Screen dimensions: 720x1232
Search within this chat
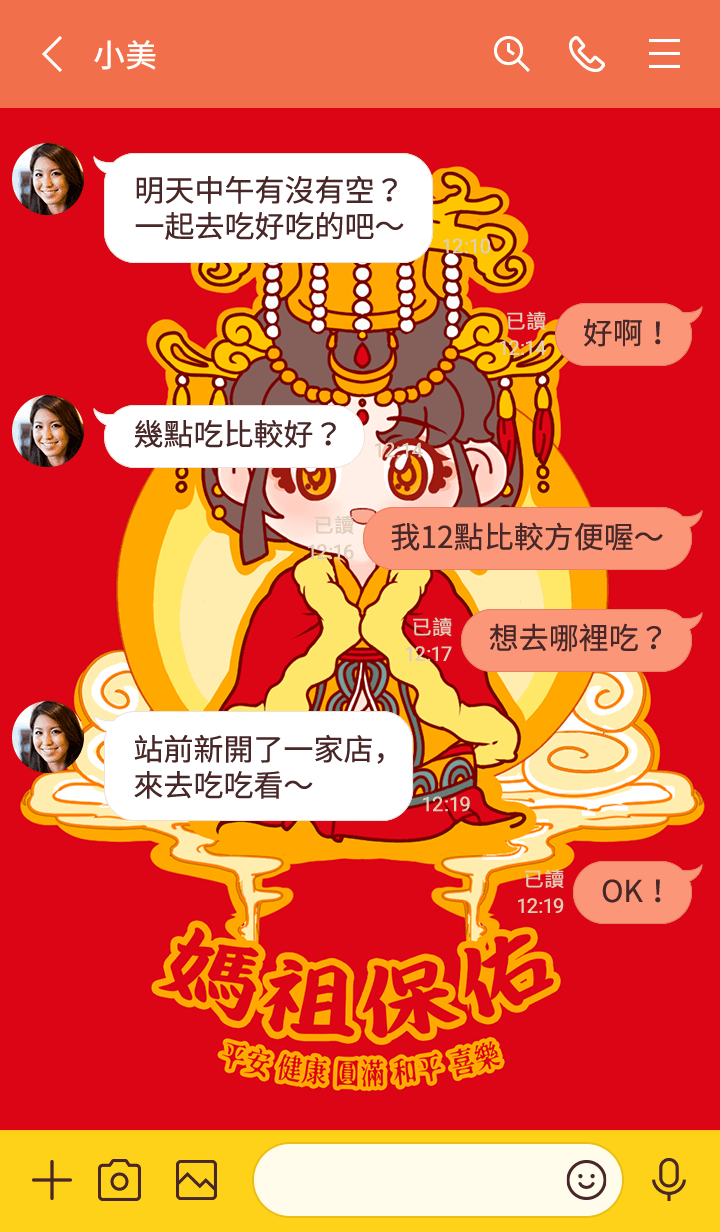click(511, 54)
